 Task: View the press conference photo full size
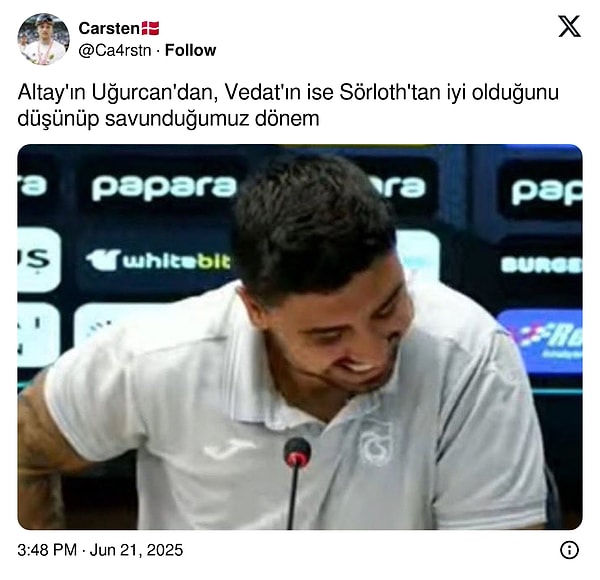point(300,337)
